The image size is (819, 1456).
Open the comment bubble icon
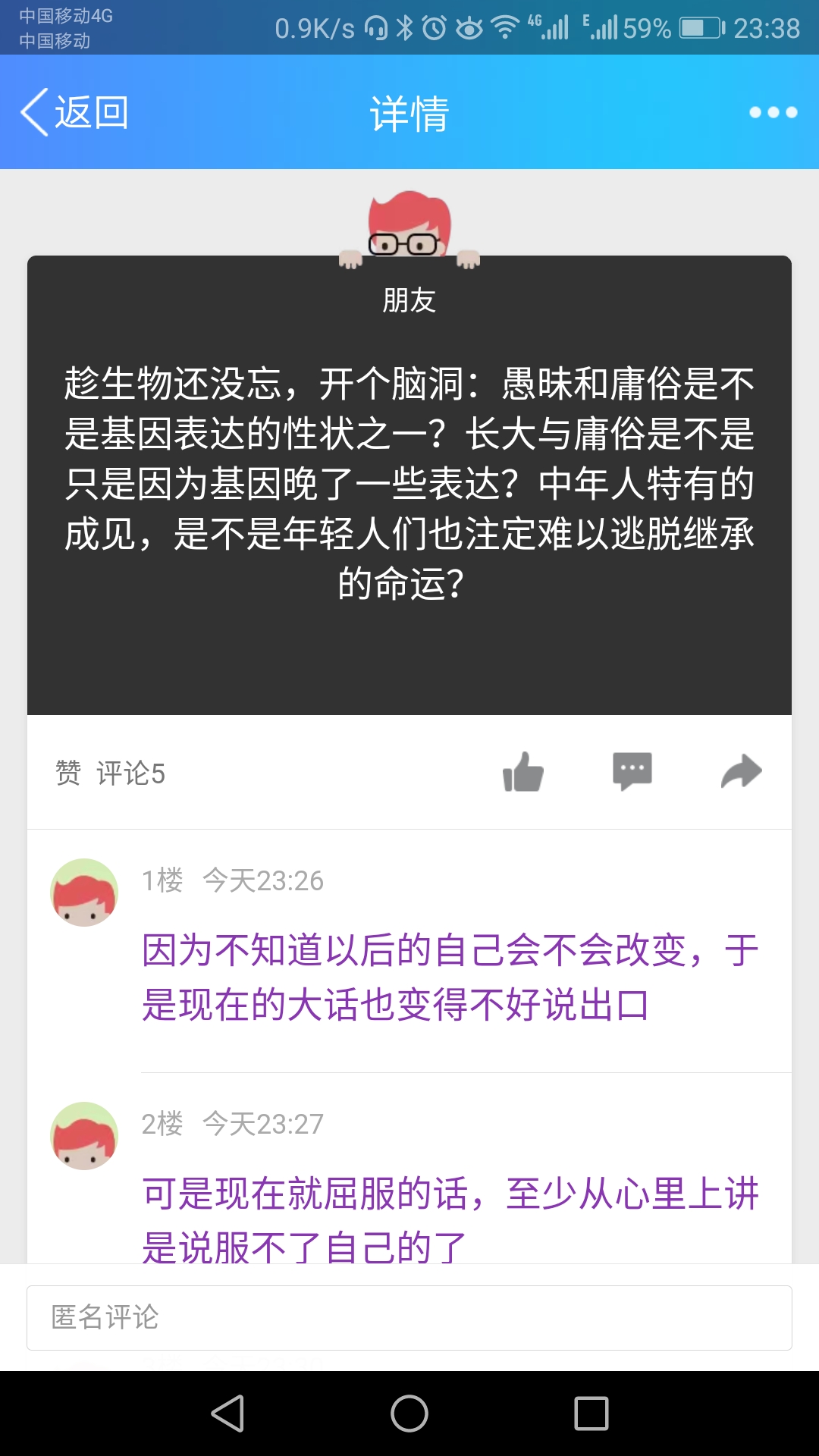(x=632, y=772)
